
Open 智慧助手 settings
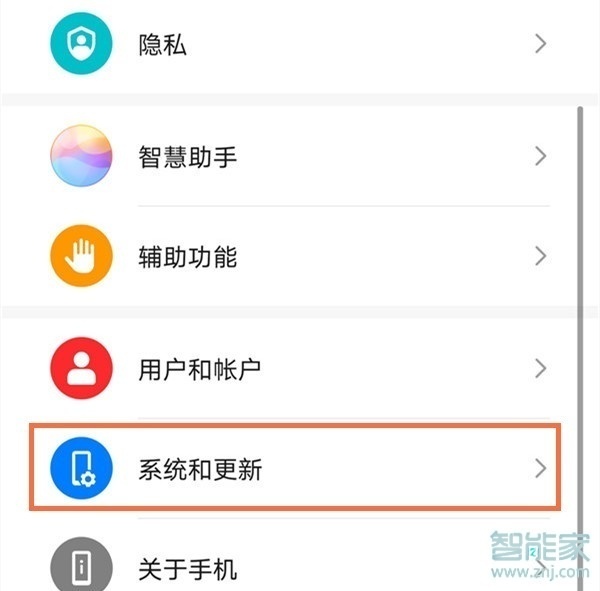(300, 157)
